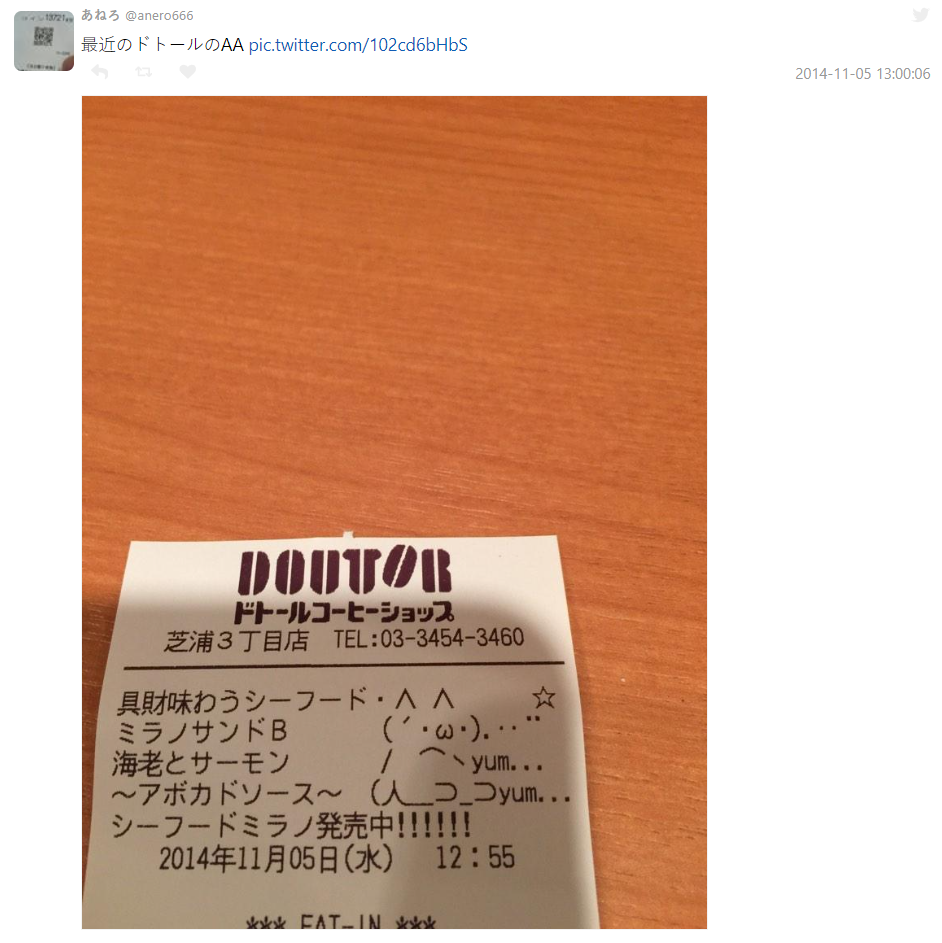
Task: Open the tweet's 2014-11-05 13:00:06 timestamp
Action: click(x=862, y=74)
